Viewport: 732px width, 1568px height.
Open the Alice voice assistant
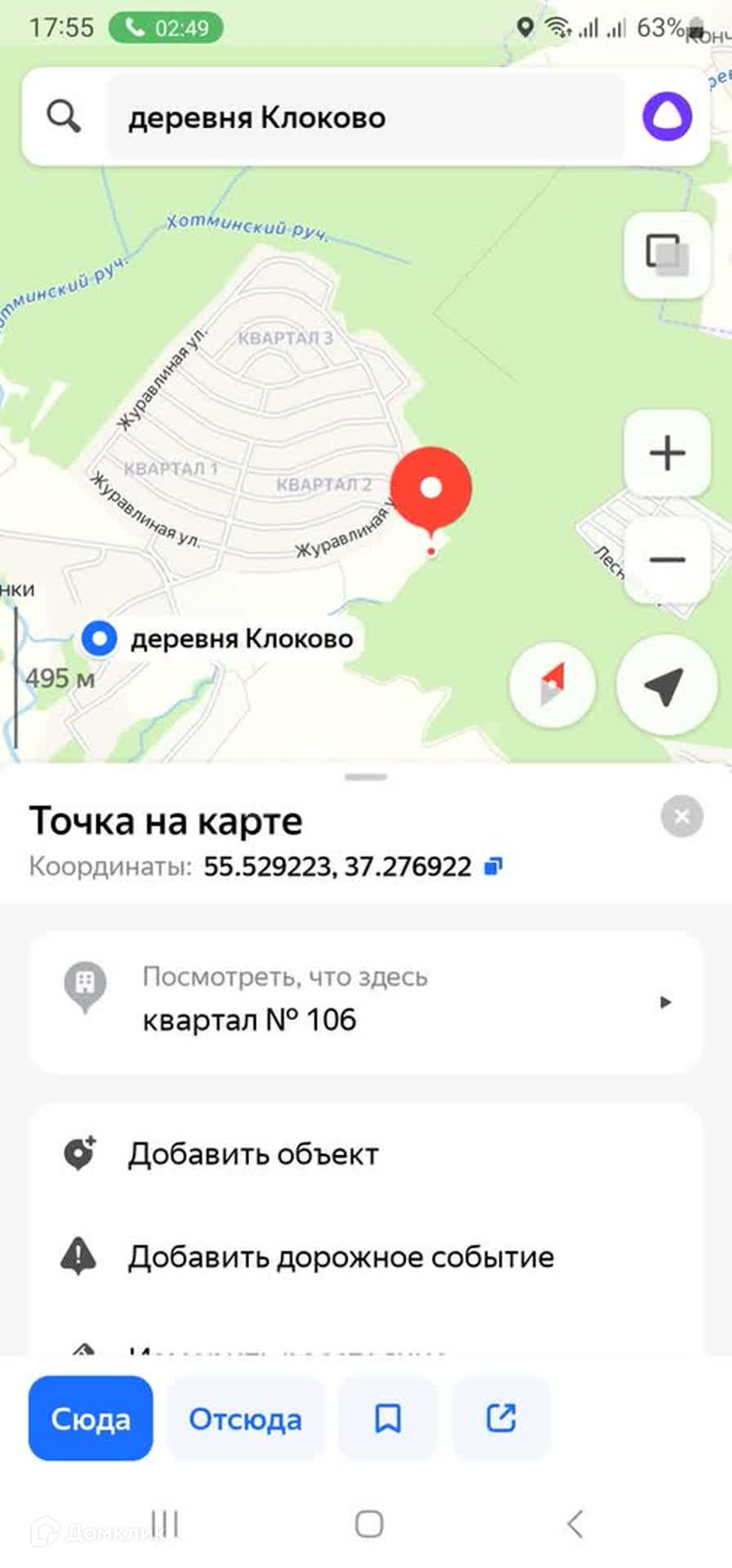(x=667, y=117)
